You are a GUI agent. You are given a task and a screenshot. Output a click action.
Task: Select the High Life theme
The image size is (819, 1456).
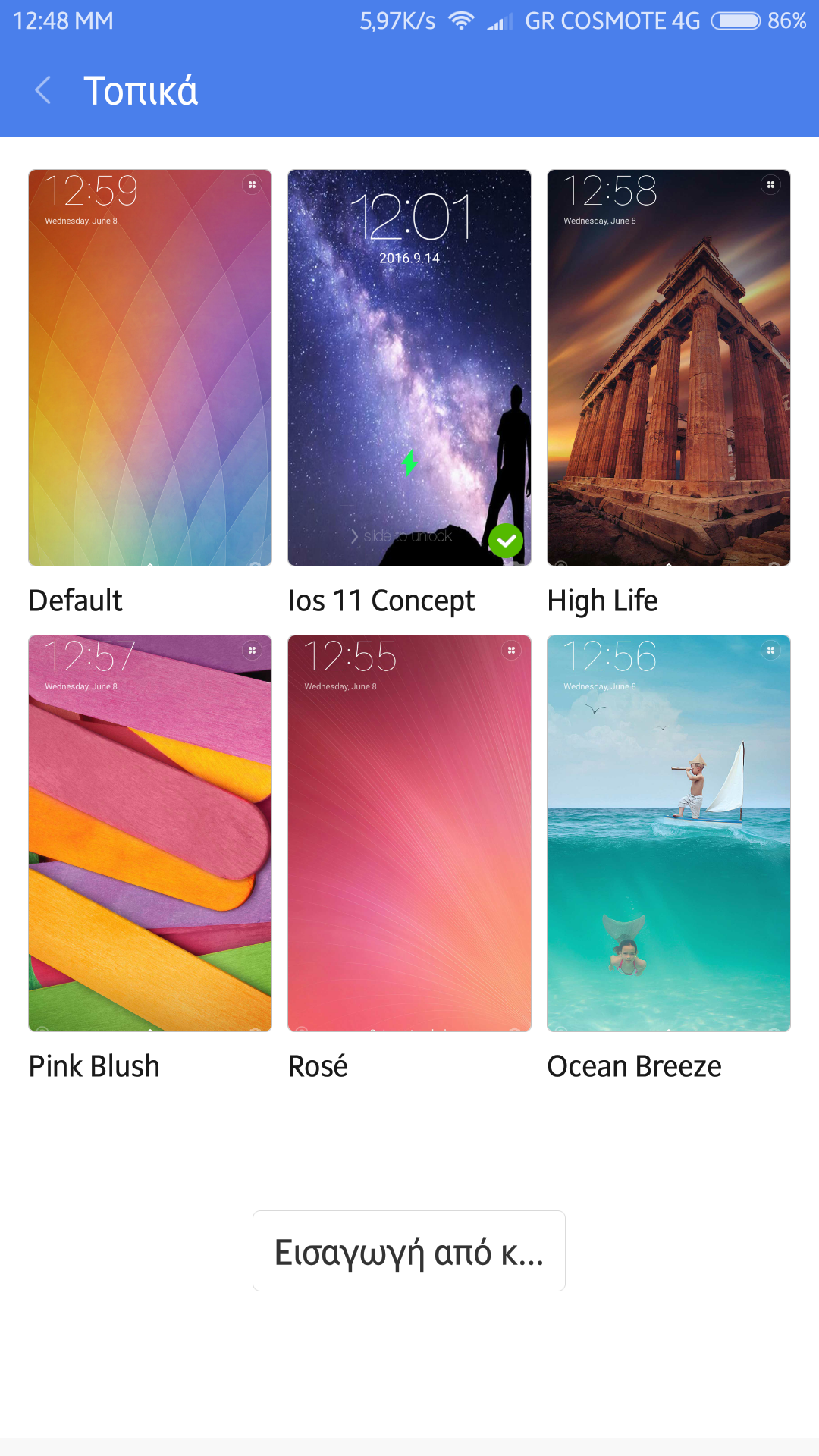669,368
